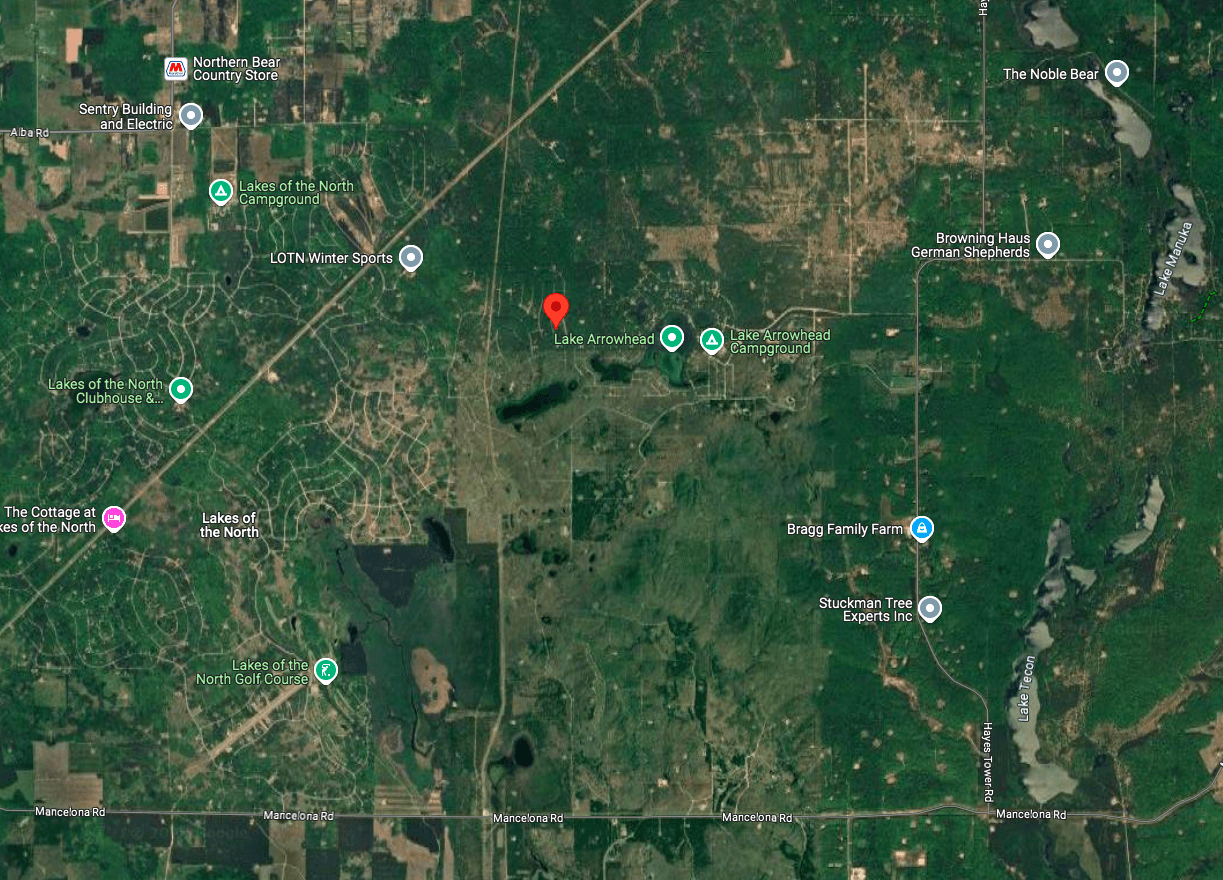
Task: Tap the Lakes of the North Golf Course marker
Action: 325,670
